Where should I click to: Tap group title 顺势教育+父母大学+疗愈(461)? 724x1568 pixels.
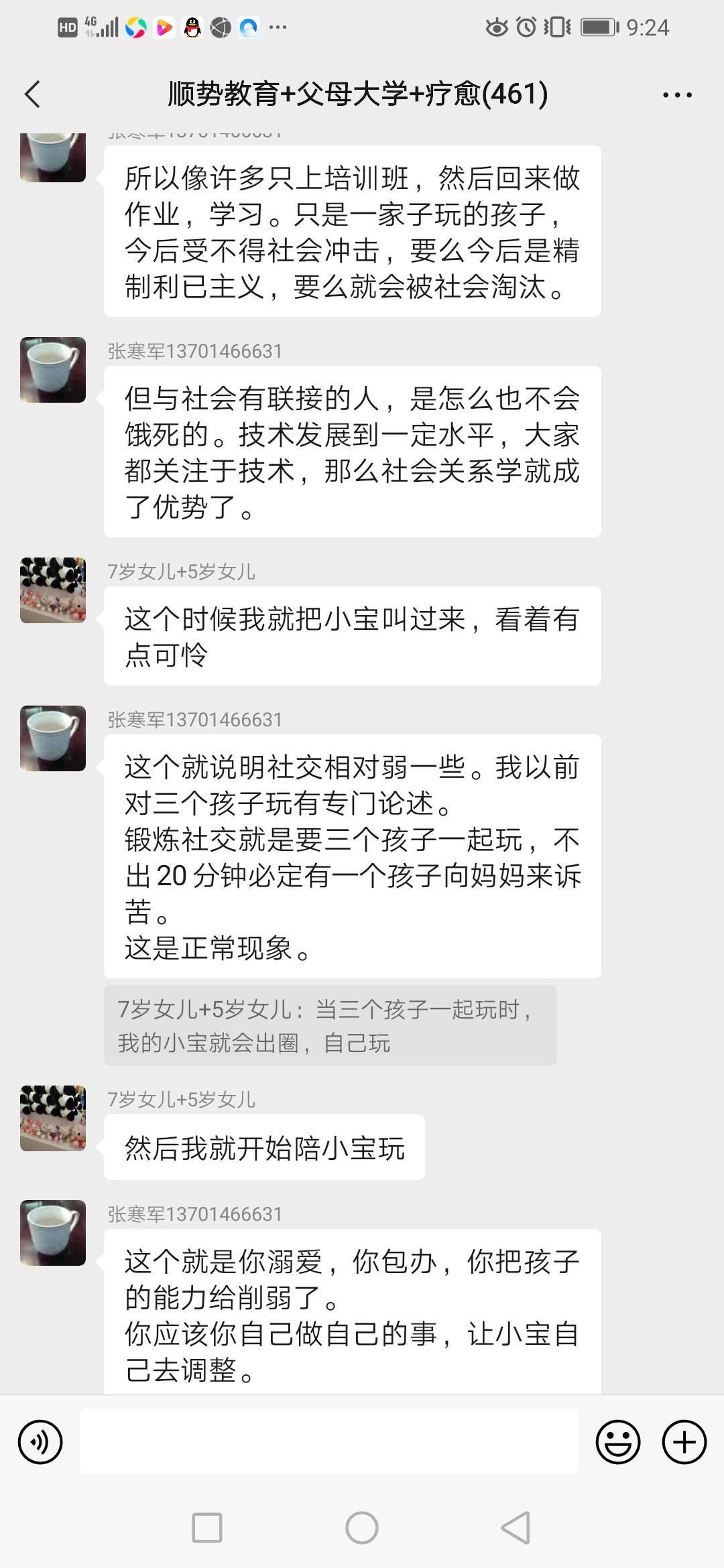(357, 94)
